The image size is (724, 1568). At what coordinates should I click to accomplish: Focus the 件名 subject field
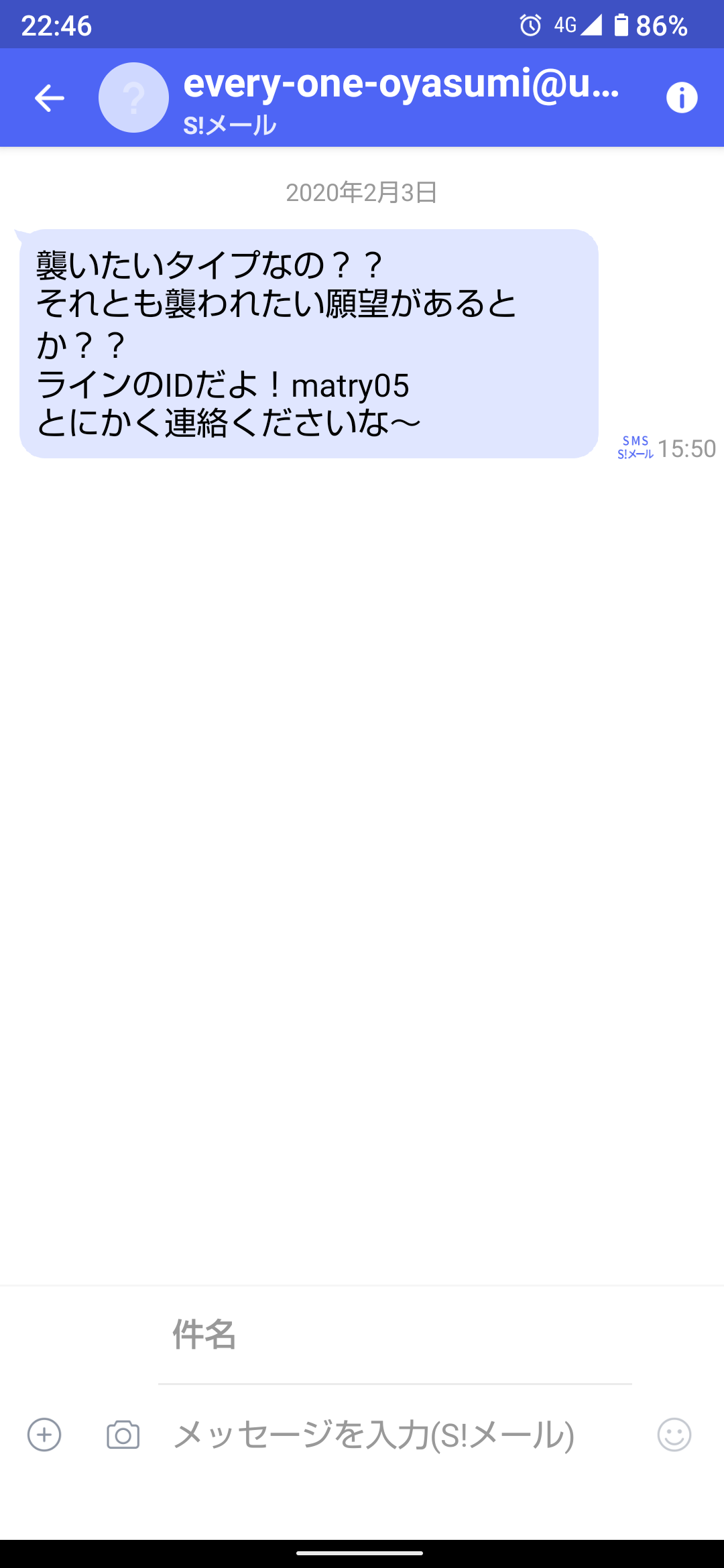[x=395, y=1335]
